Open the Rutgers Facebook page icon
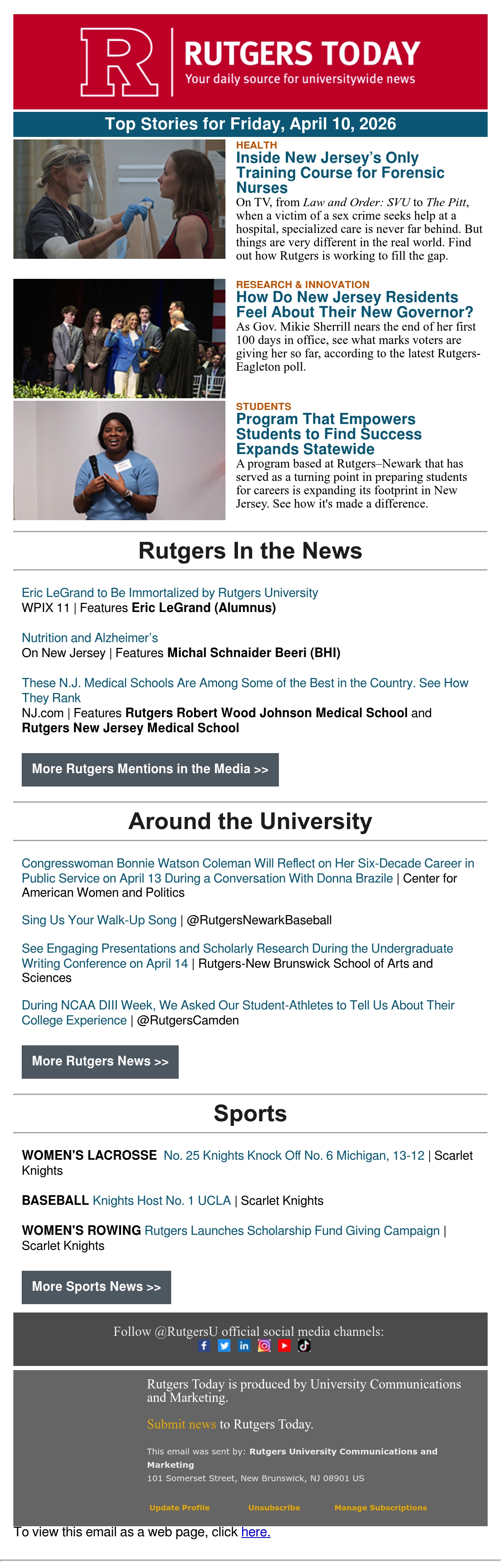Image resolution: width=501 pixels, height=1568 pixels. 205,1345
